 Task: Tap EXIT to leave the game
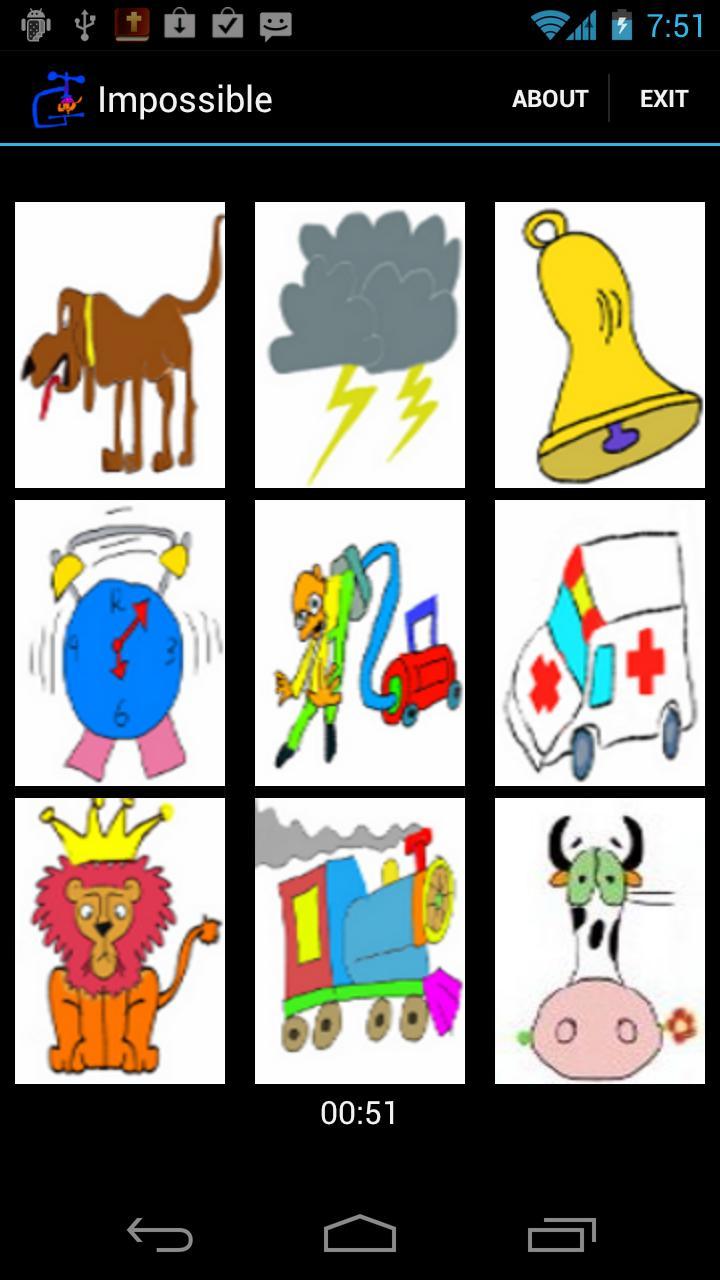(664, 99)
